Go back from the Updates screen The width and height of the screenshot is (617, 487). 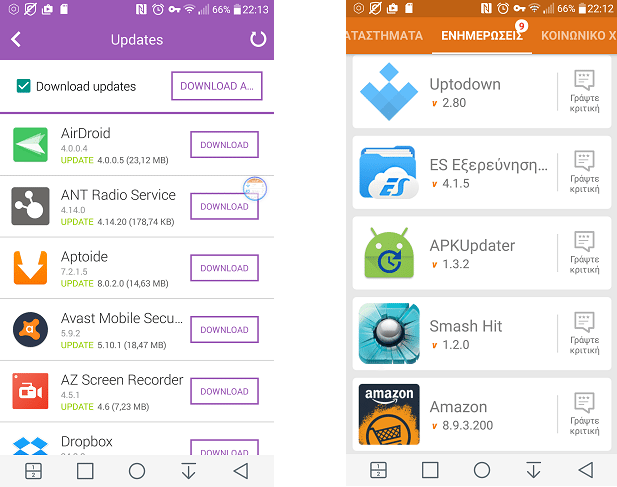(16, 40)
